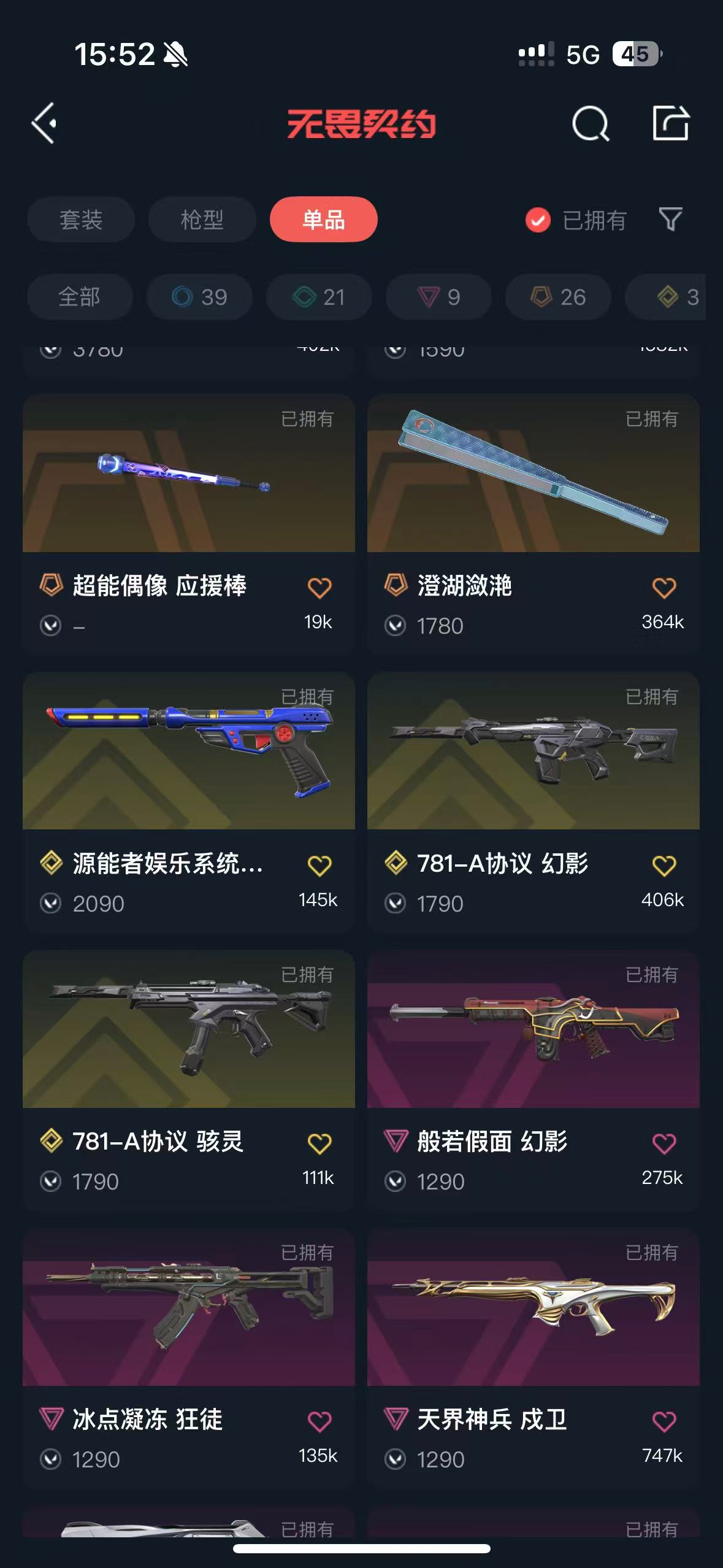Tap the share icon in header
Screen dimensions: 723x1568
tap(670, 123)
